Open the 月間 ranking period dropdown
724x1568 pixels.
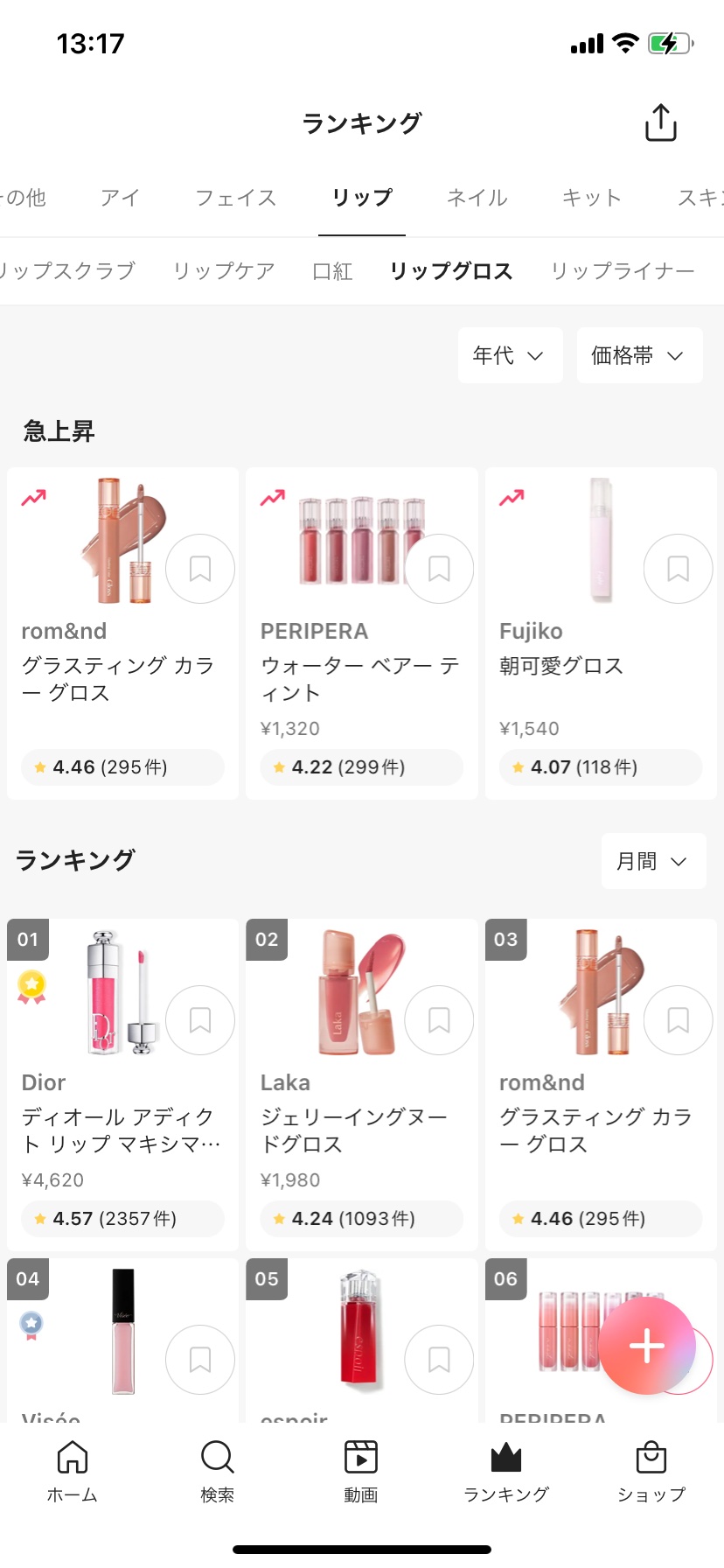653,861
